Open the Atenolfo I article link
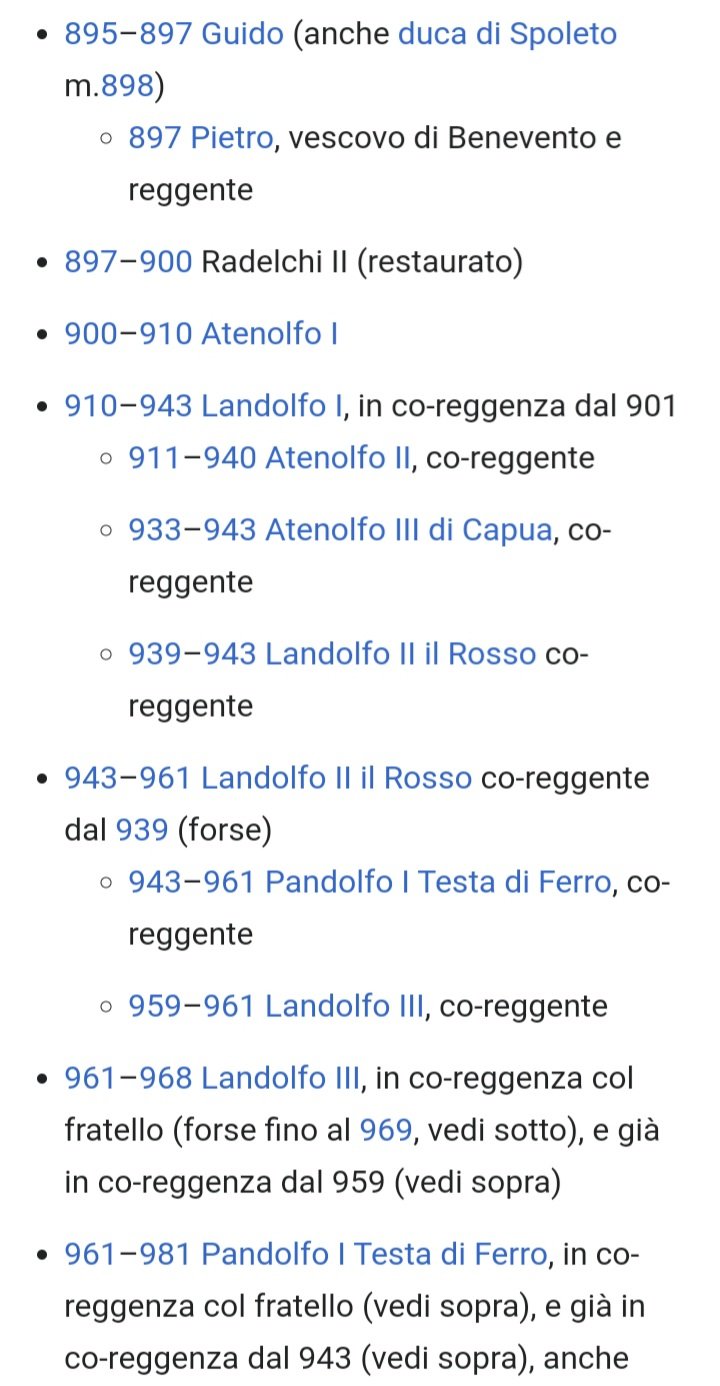720x1386 pixels. [x=269, y=333]
